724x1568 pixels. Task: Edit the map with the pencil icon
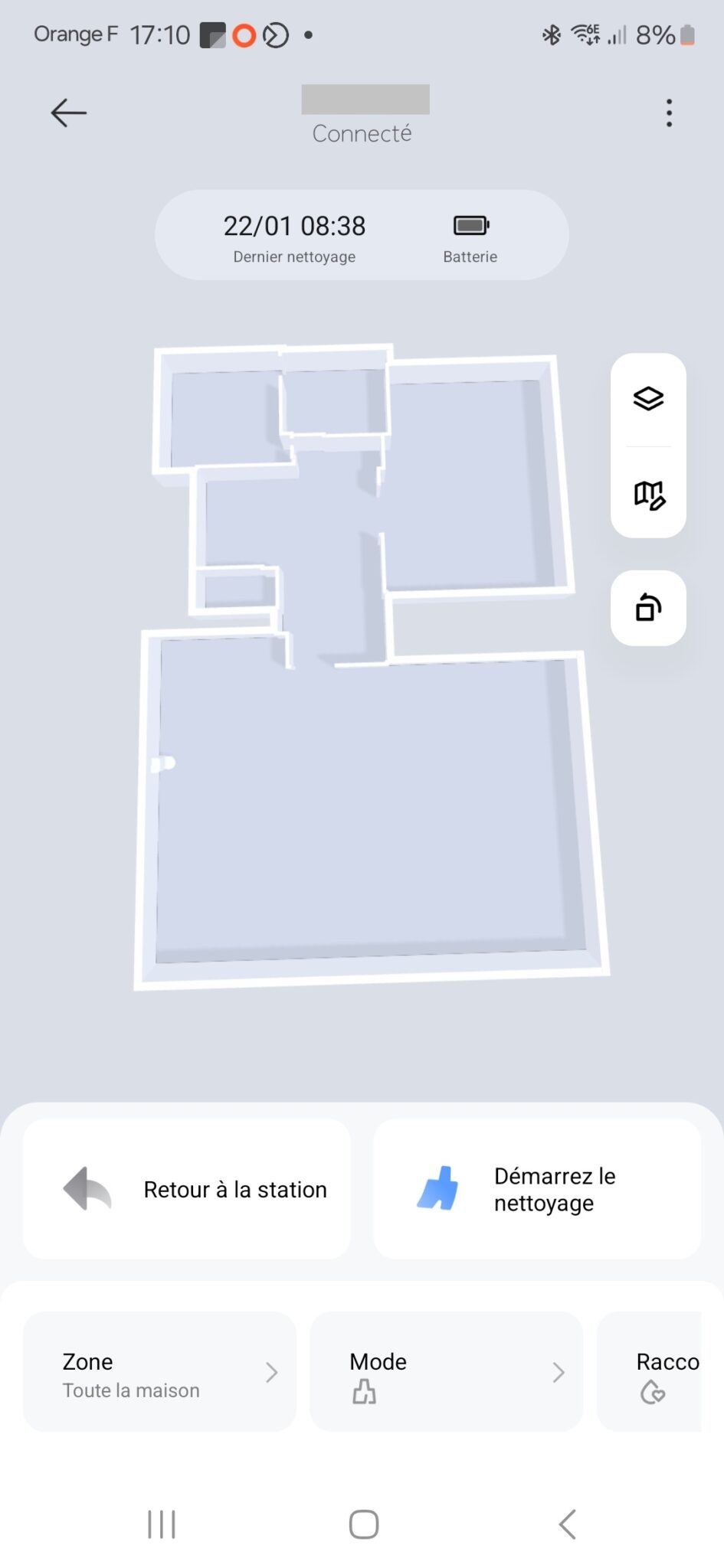click(649, 495)
